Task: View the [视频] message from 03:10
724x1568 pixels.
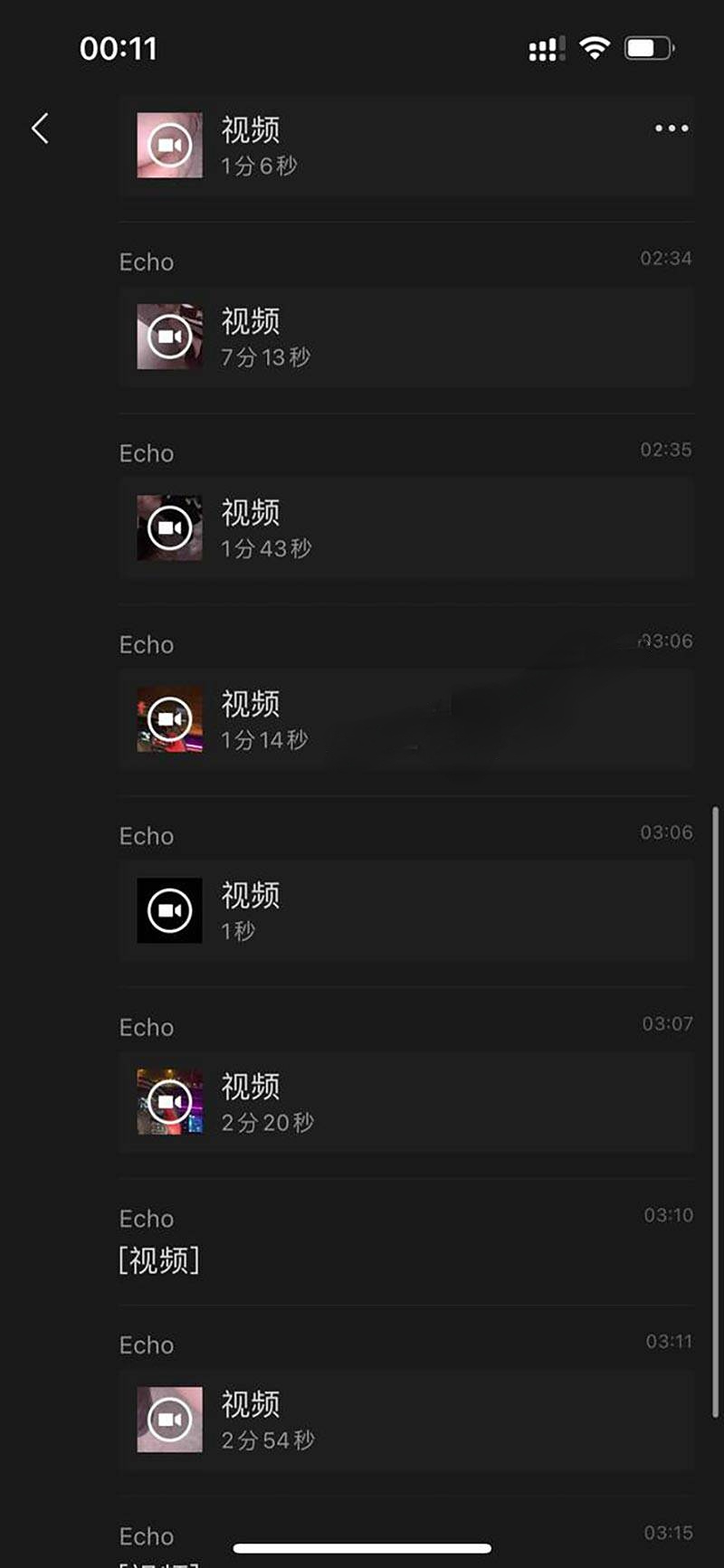Action: [159, 1259]
